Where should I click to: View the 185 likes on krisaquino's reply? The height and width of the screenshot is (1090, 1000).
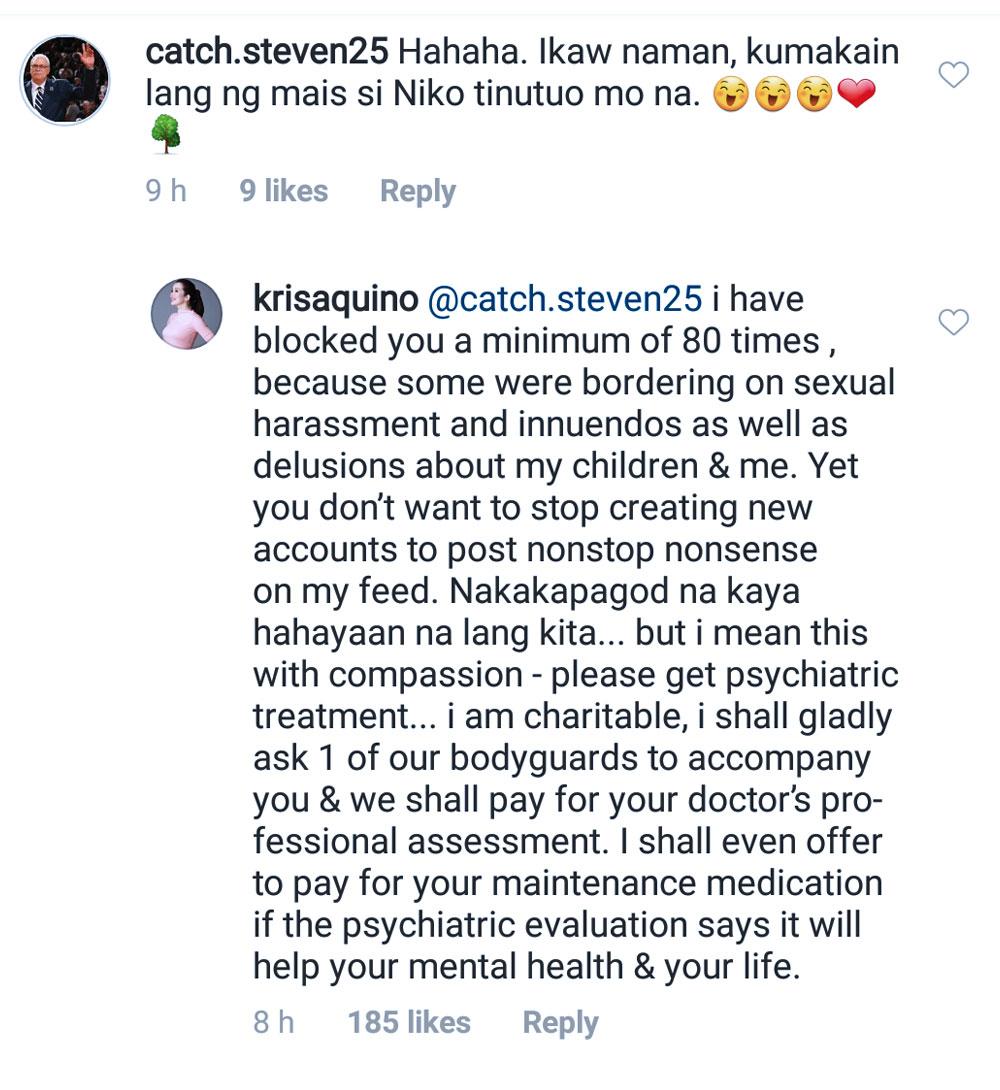[408, 1023]
